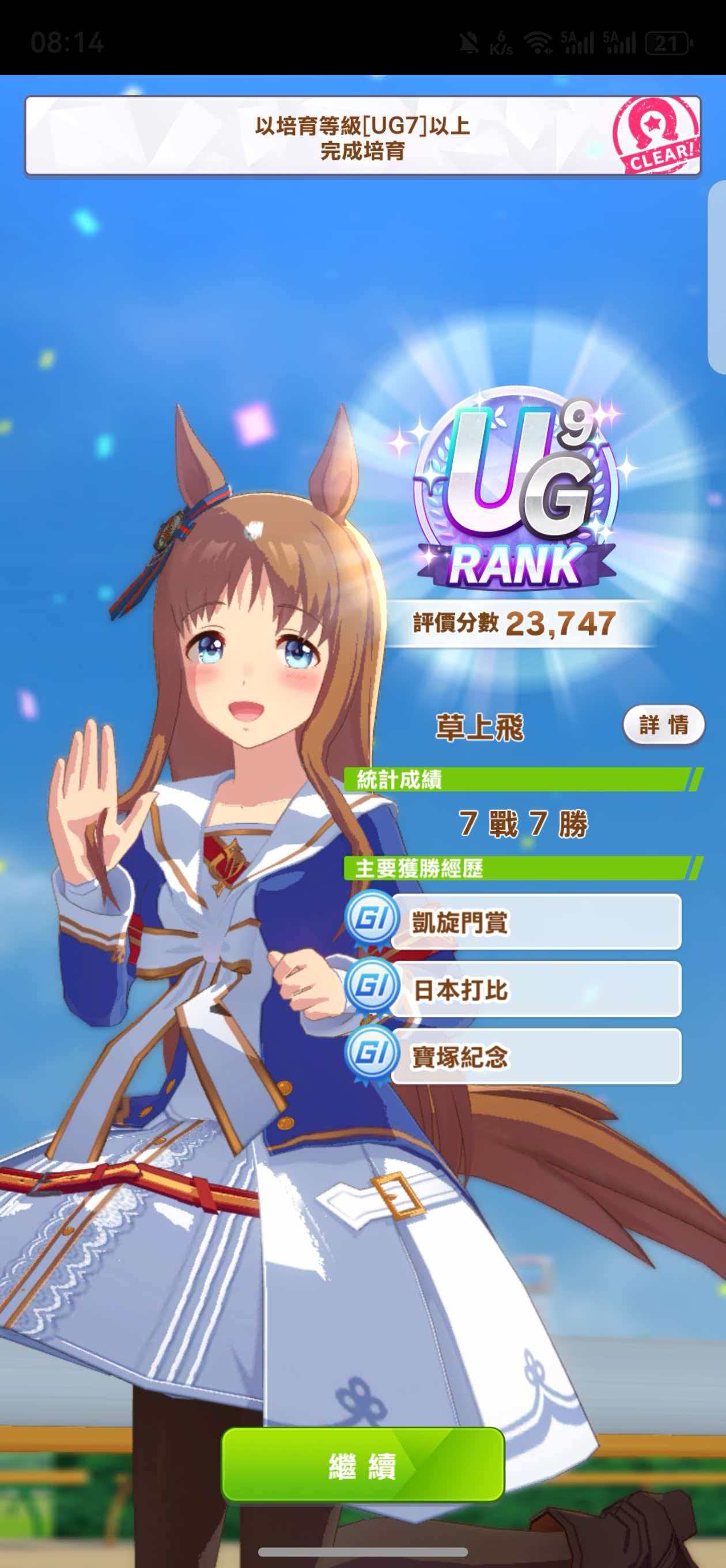
Task: Open the 詳情 details for 草上飛
Action: tap(663, 725)
